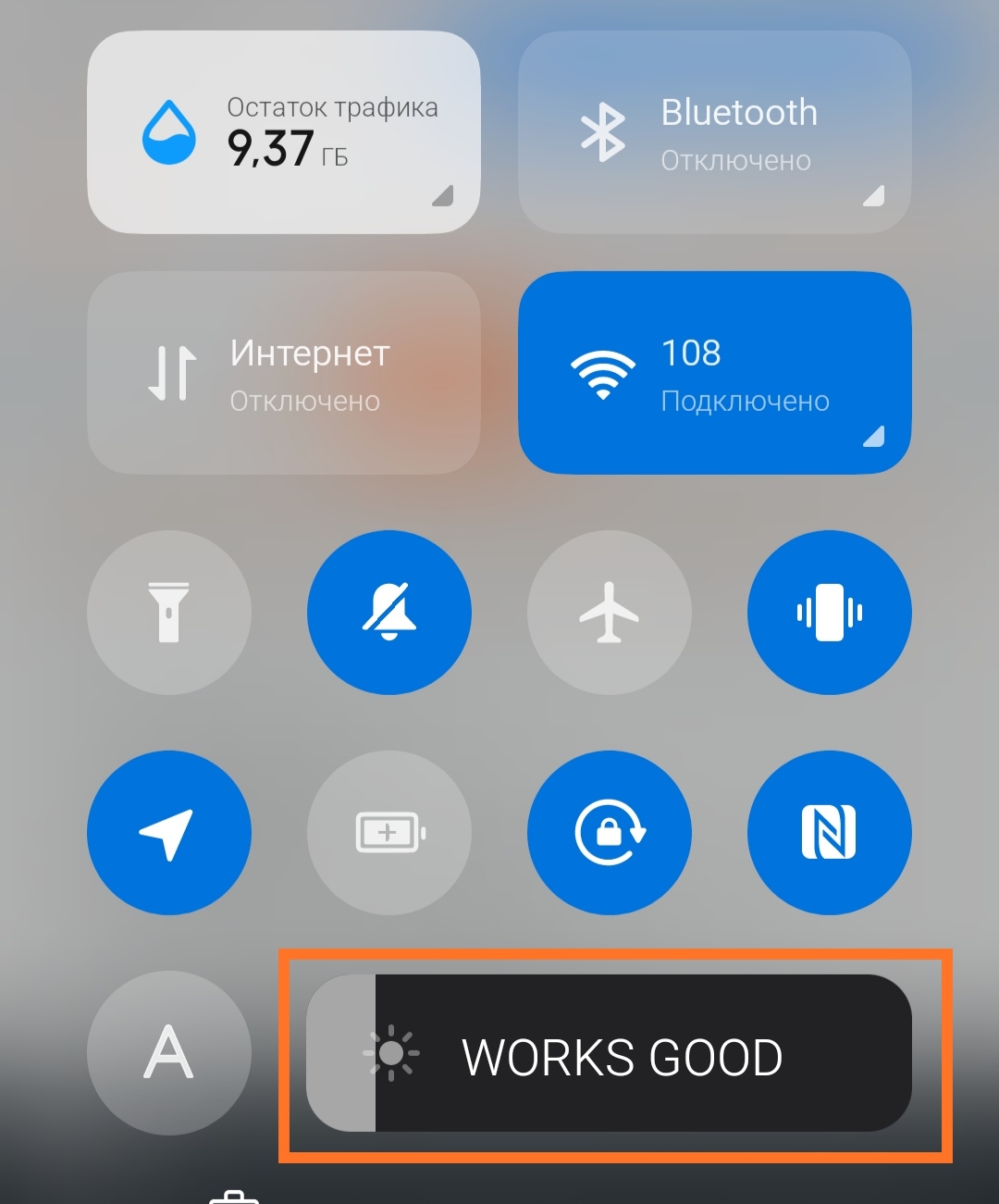999x1204 pixels.
Task: Switch off NFC
Action: (829, 832)
